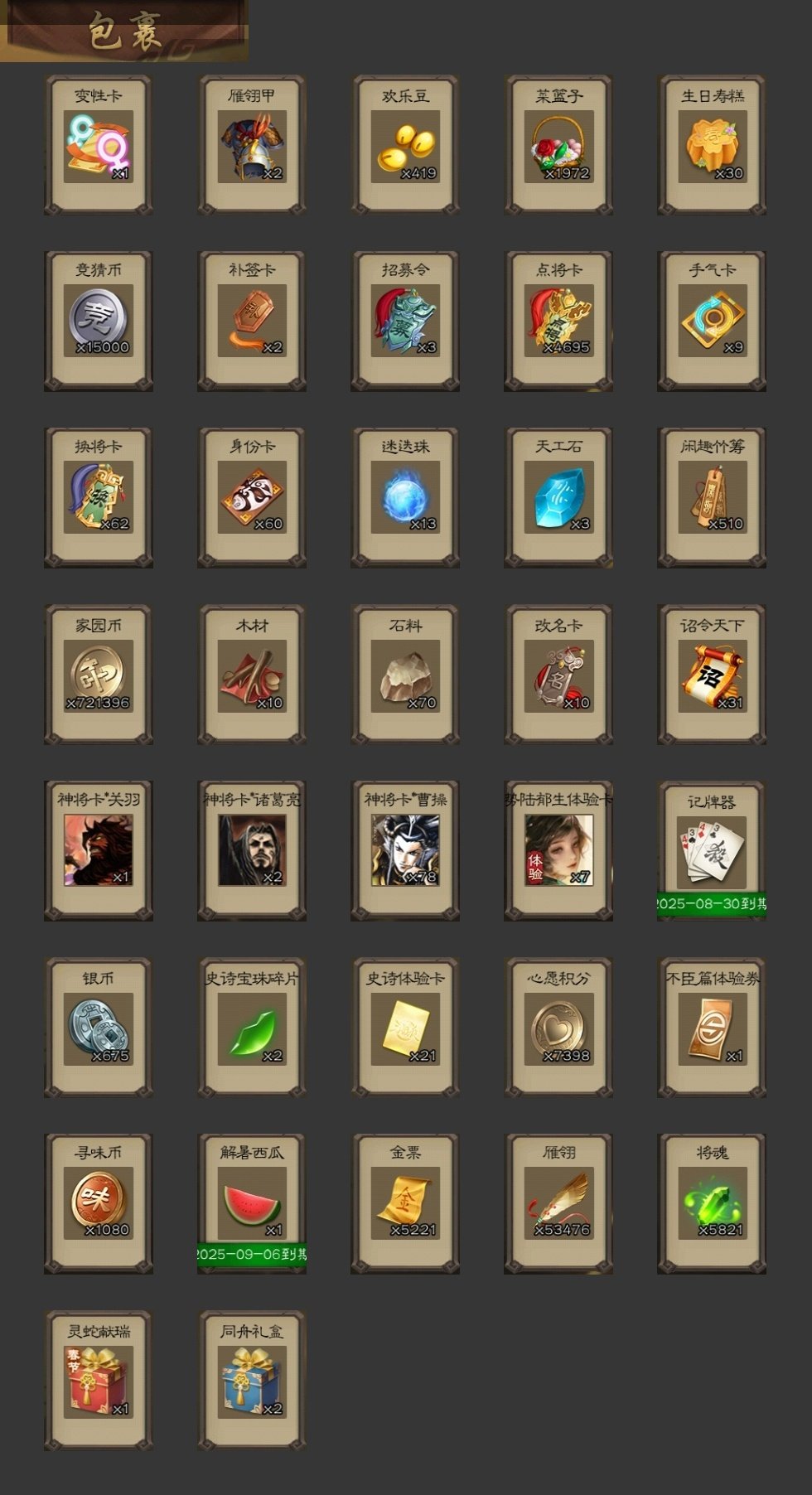Select the 欢乐豆 item card

click(405, 148)
